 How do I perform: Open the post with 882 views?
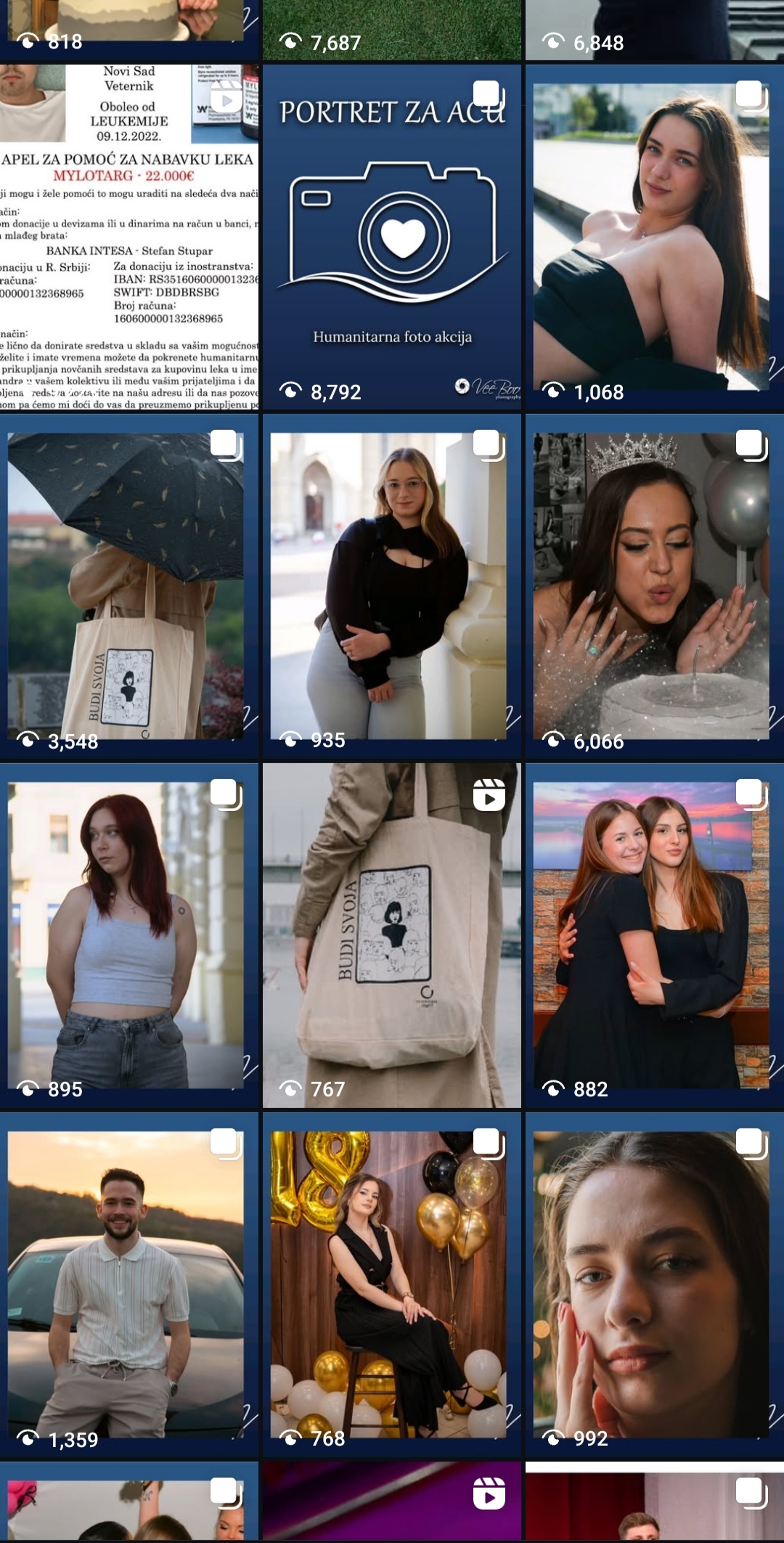[x=654, y=935]
